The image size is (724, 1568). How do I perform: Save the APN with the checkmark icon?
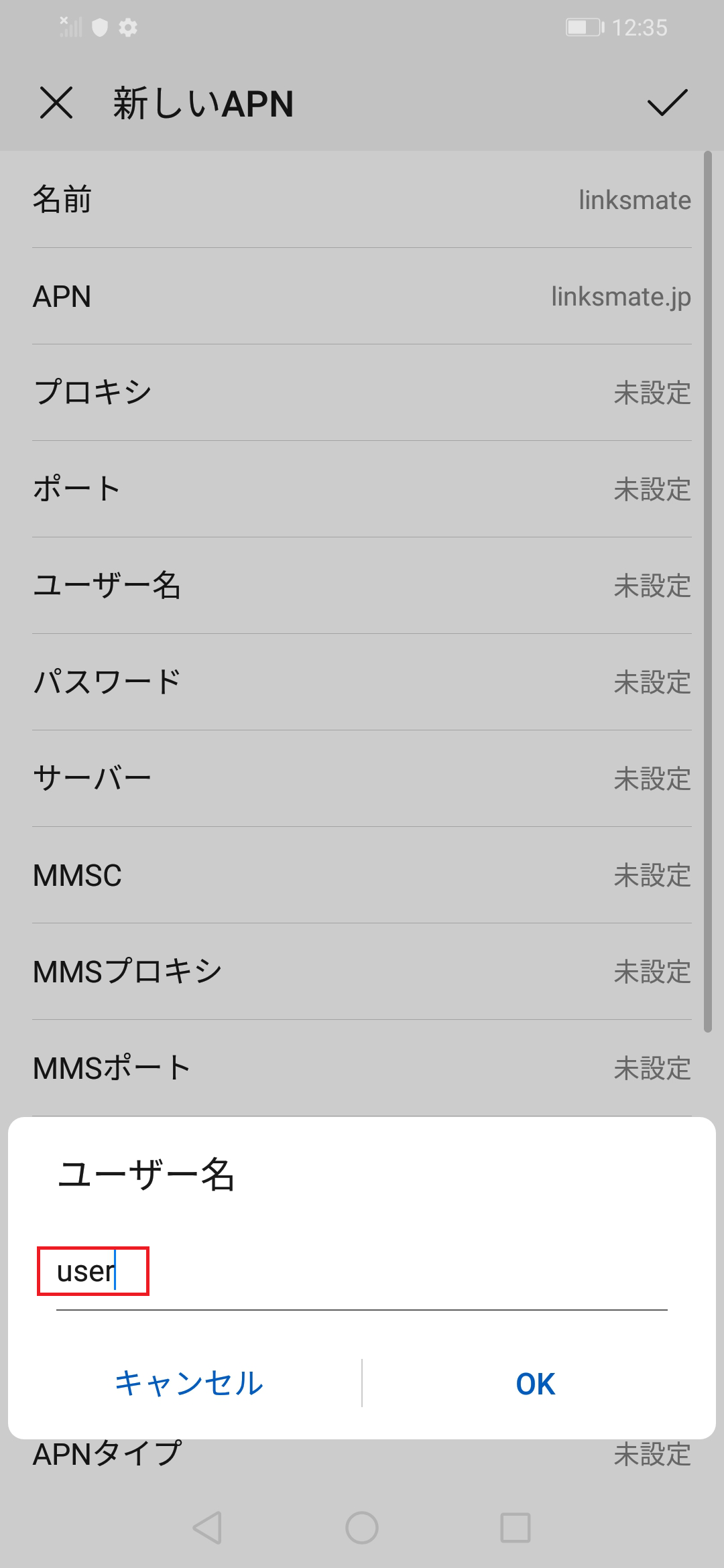click(666, 104)
